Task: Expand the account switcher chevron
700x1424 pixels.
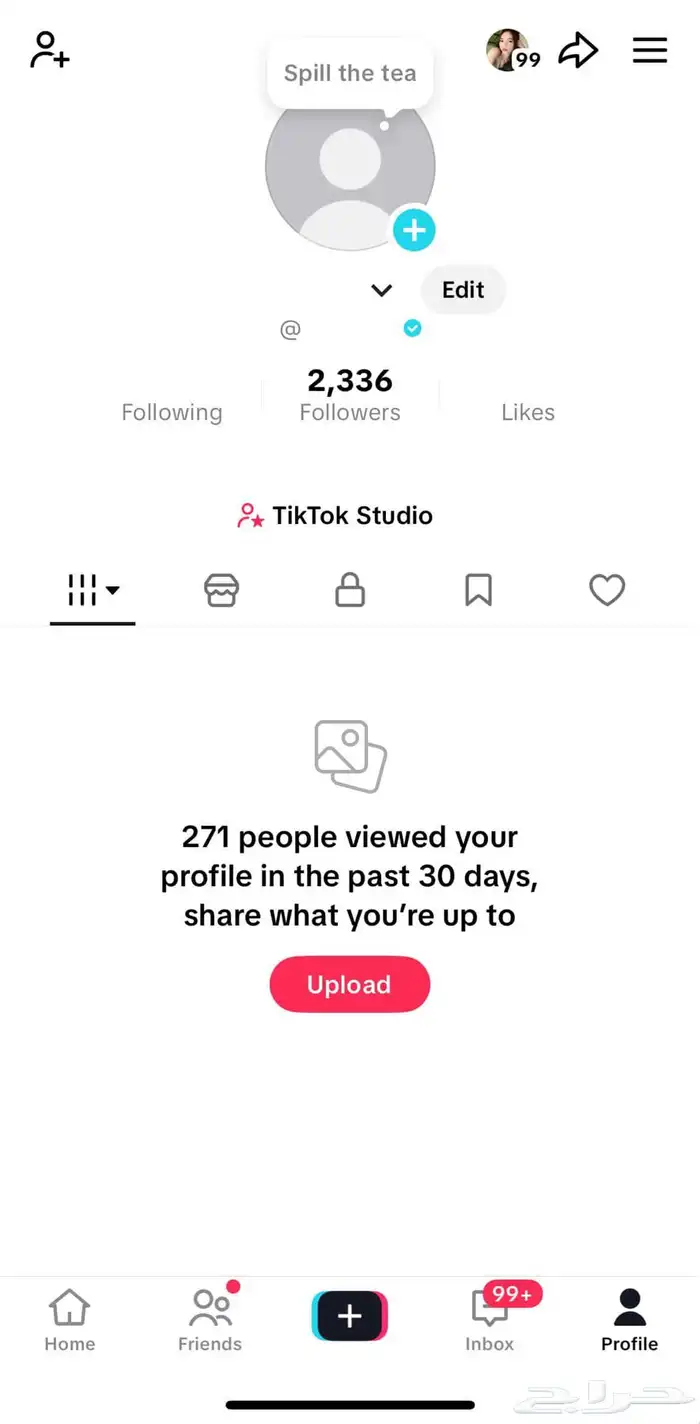Action: pyautogui.click(x=381, y=291)
